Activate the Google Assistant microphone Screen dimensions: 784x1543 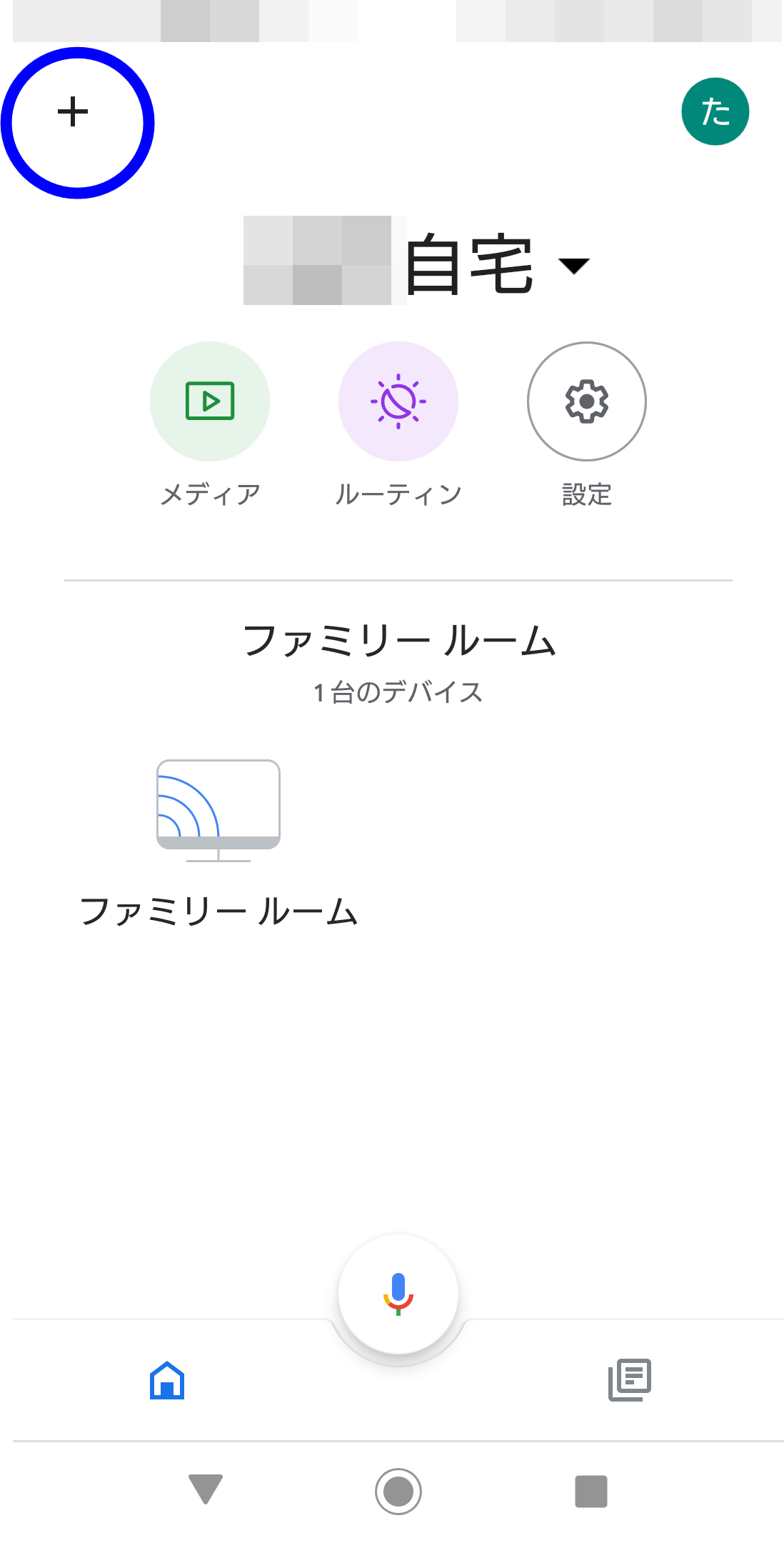click(x=398, y=1294)
